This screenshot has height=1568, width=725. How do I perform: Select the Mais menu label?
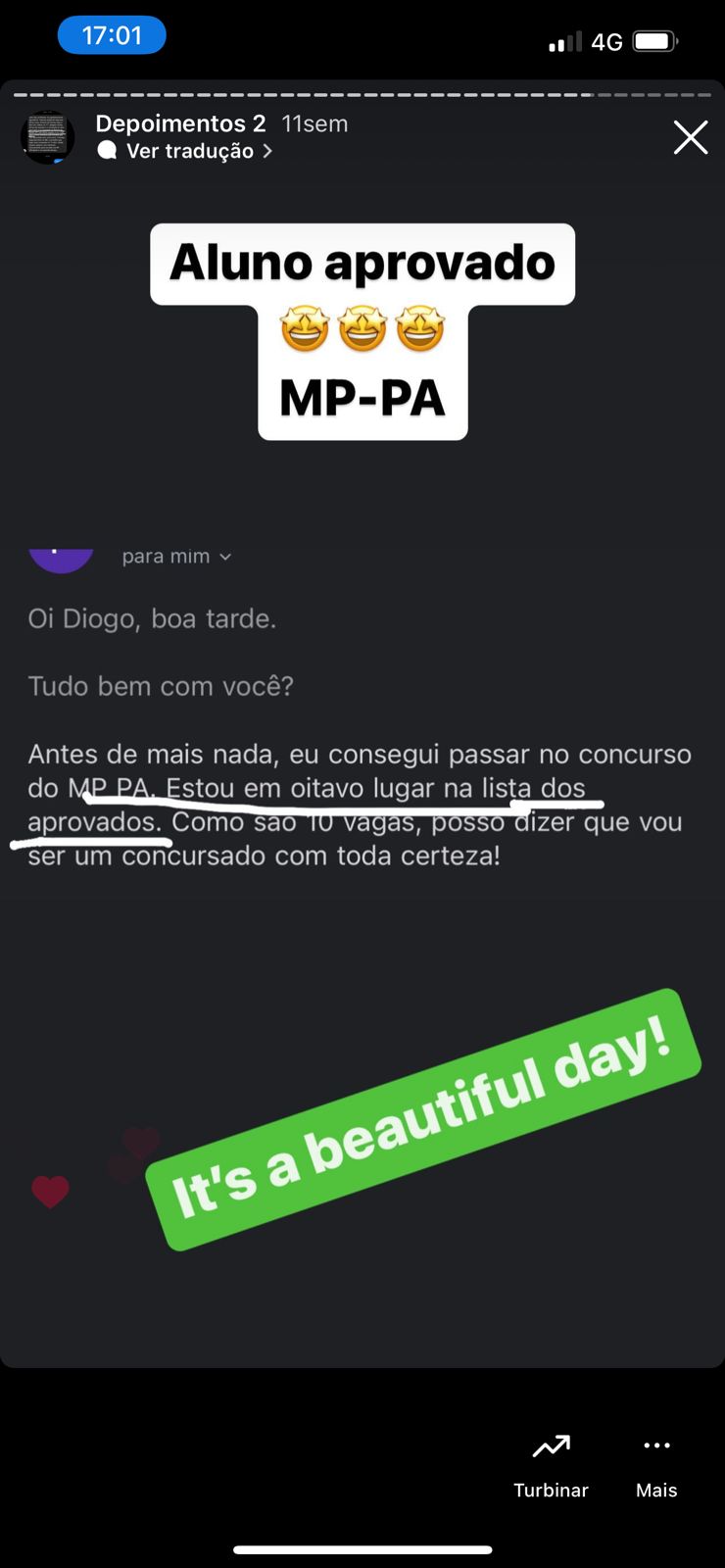coord(655,1490)
